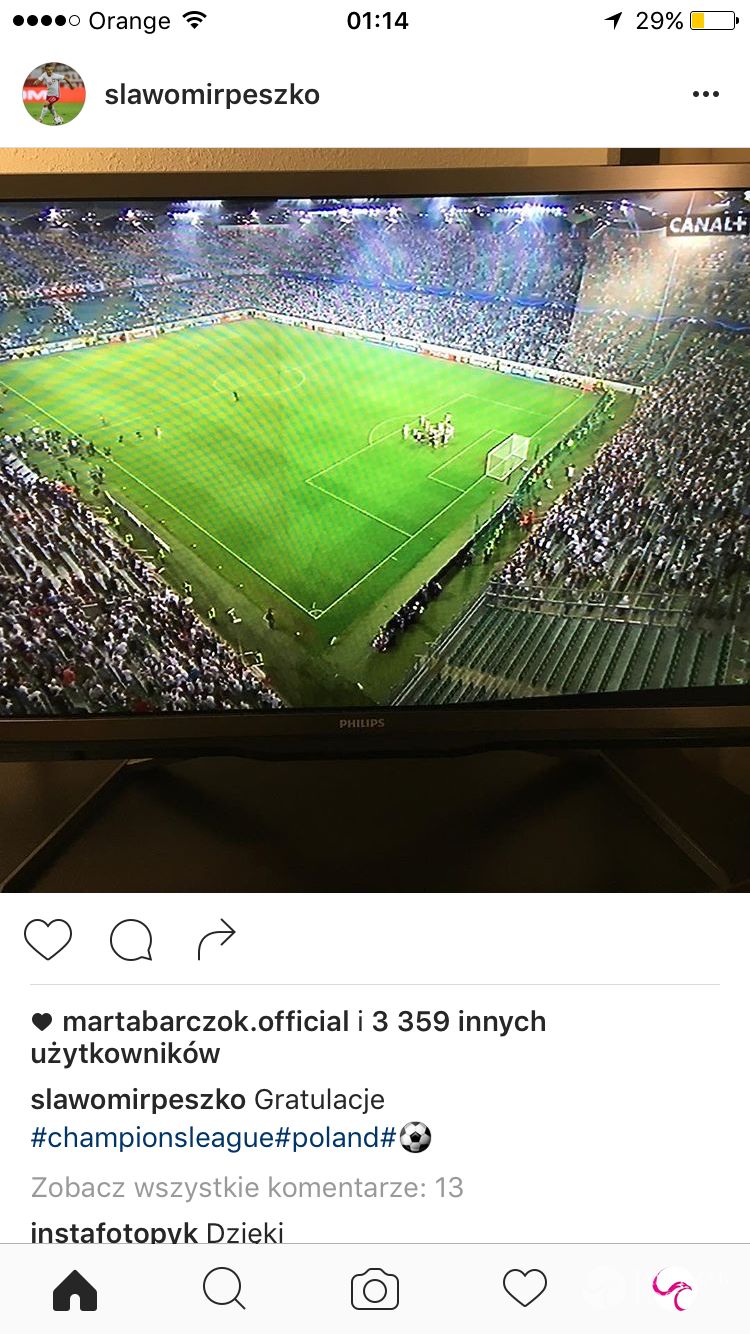Open instafotopyk's profile from the comment
Image resolution: width=750 pixels, height=1334 pixels.
click(x=114, y=1232)
